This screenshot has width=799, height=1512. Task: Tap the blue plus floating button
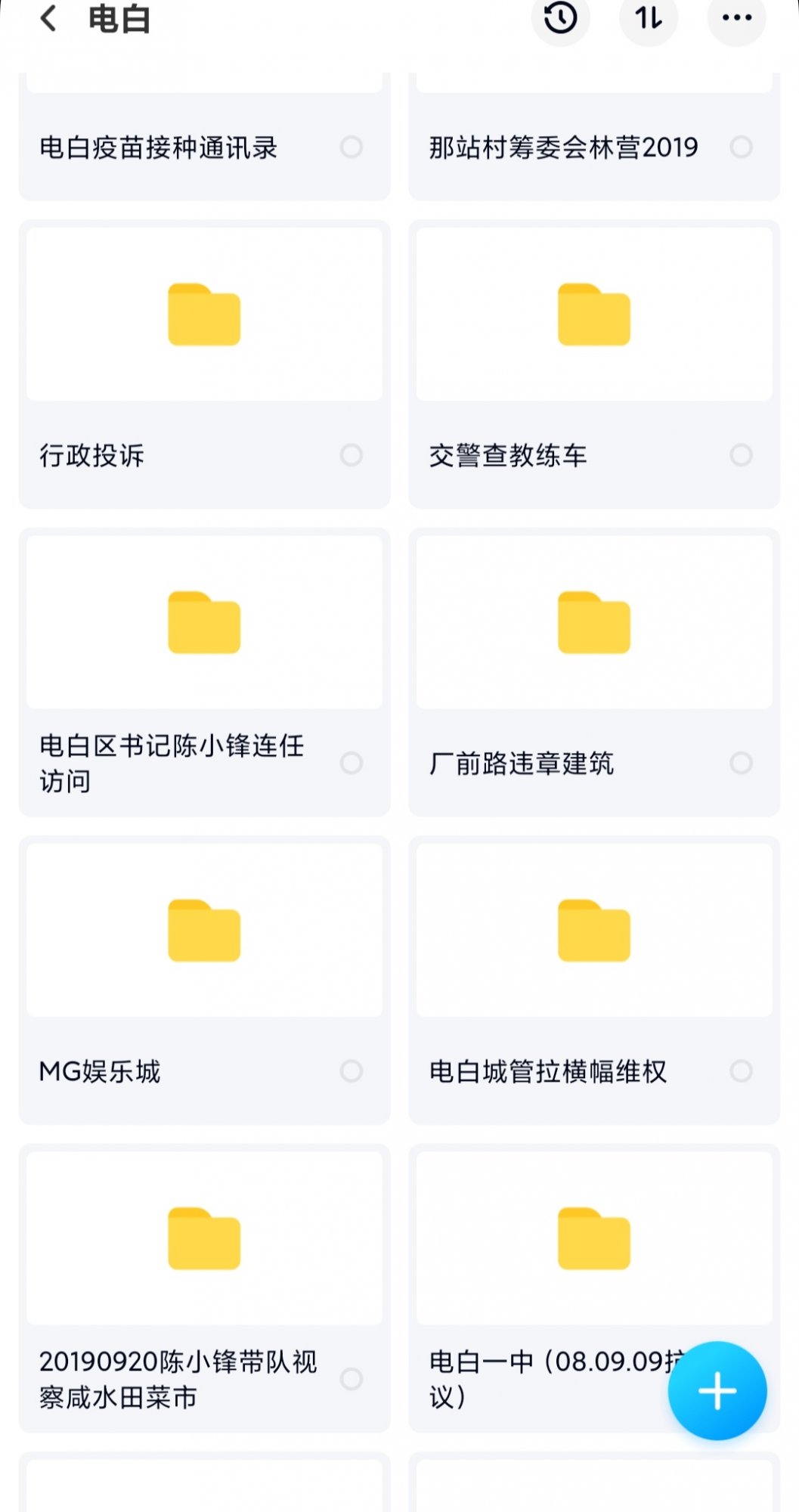(717, 1390)
